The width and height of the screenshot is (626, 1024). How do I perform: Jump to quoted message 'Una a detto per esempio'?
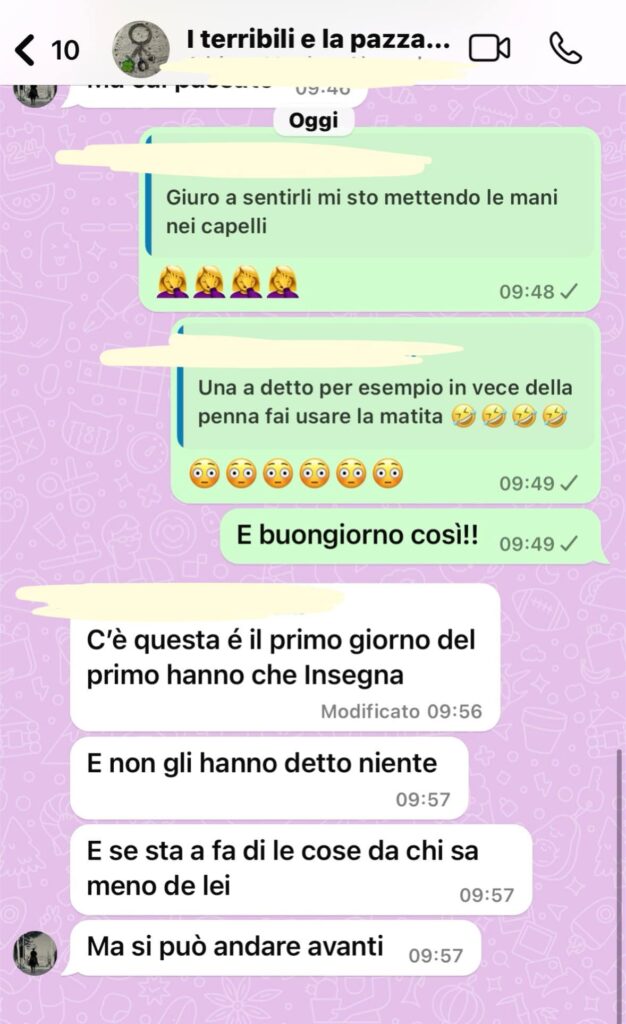point(384,400)
